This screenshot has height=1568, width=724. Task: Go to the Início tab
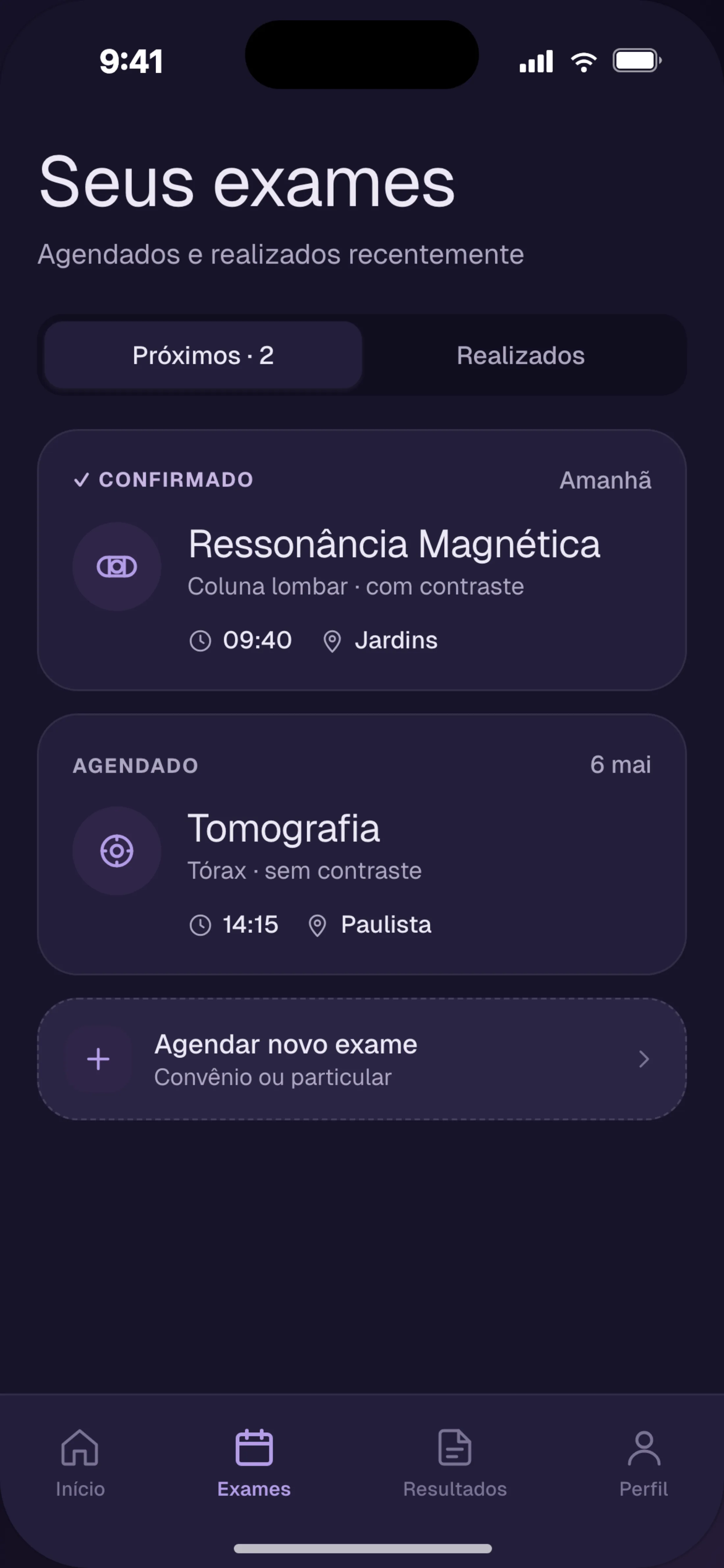pos(80,1462)
